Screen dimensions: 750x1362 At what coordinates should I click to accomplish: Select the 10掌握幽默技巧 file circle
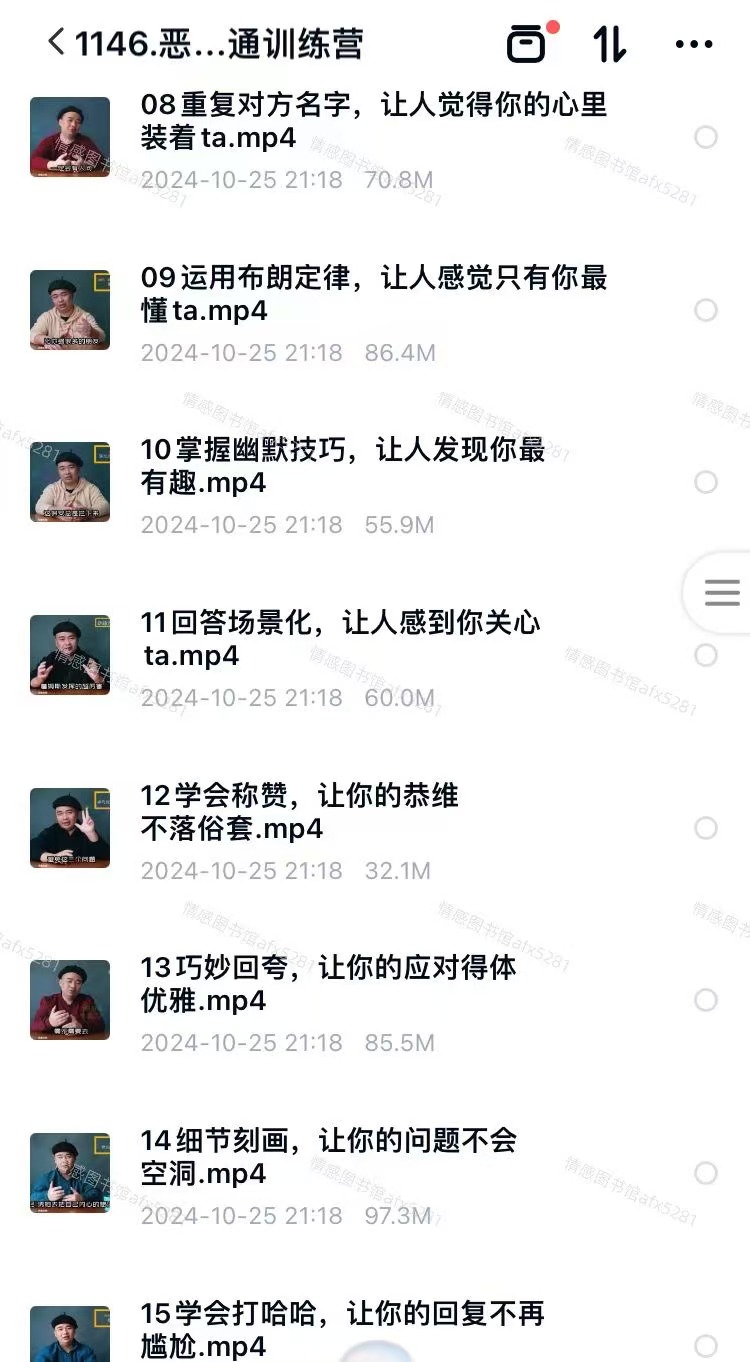tap(706, 482)
